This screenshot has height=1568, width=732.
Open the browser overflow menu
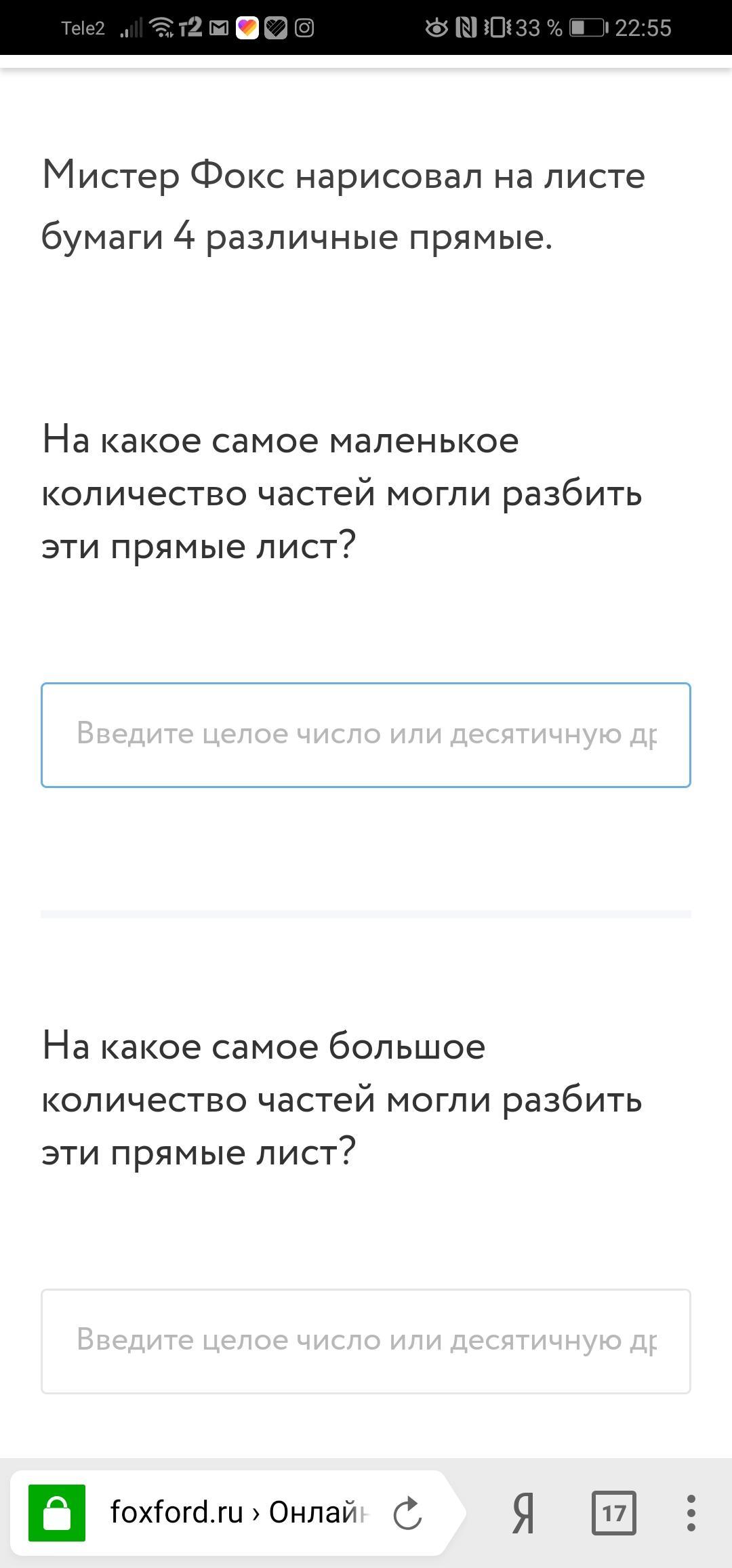(691, 1513)
